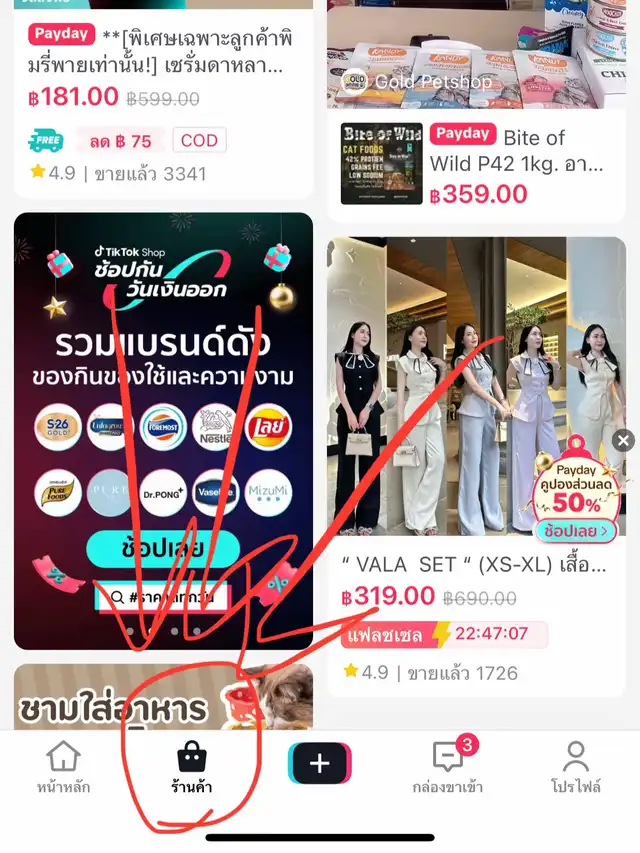Dismiss the Payday 50% coupon floating badge

(624, 440)
